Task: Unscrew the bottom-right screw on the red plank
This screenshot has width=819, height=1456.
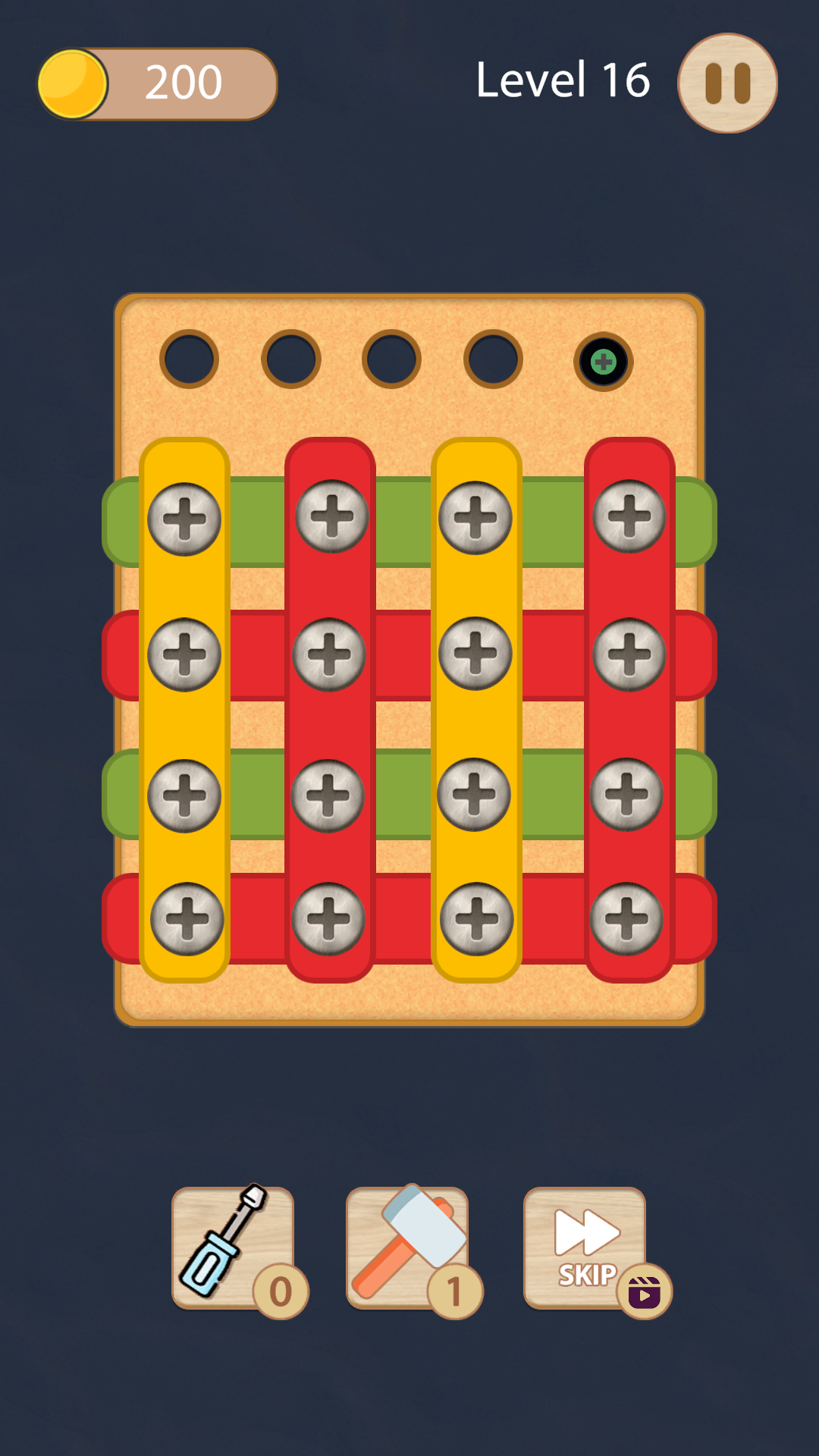Action: coord(629,918)
